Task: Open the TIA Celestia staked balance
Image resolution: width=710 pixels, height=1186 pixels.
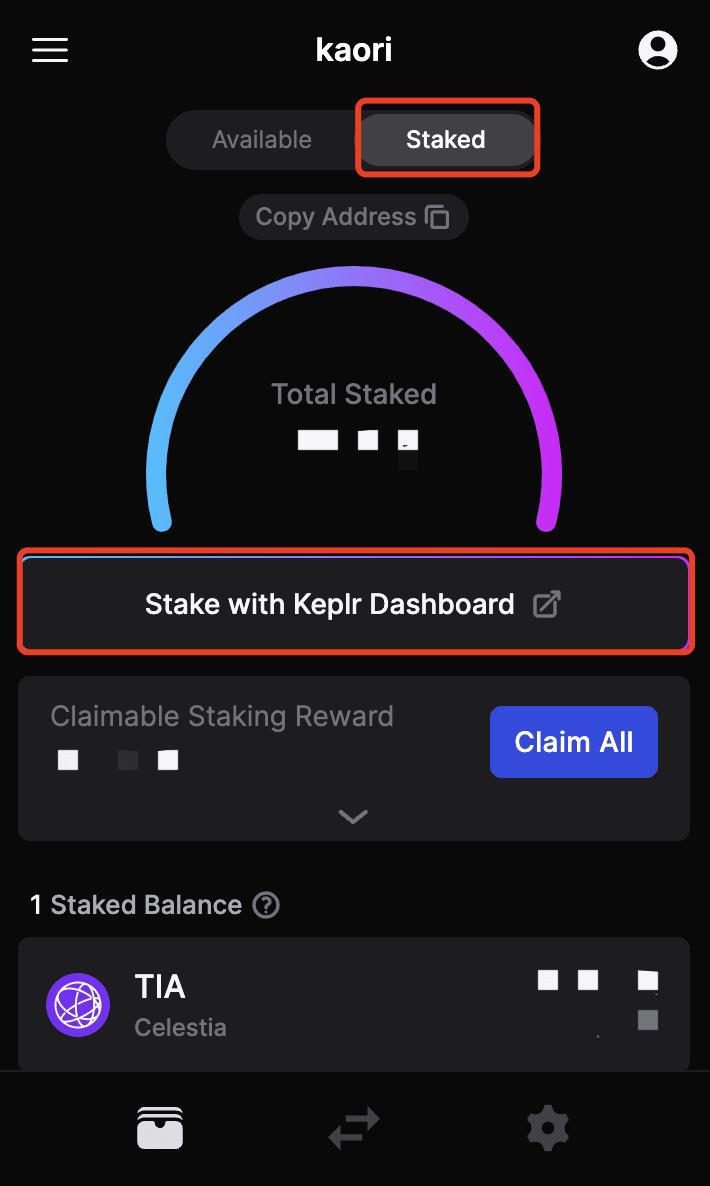Action: pos(354,1004)
